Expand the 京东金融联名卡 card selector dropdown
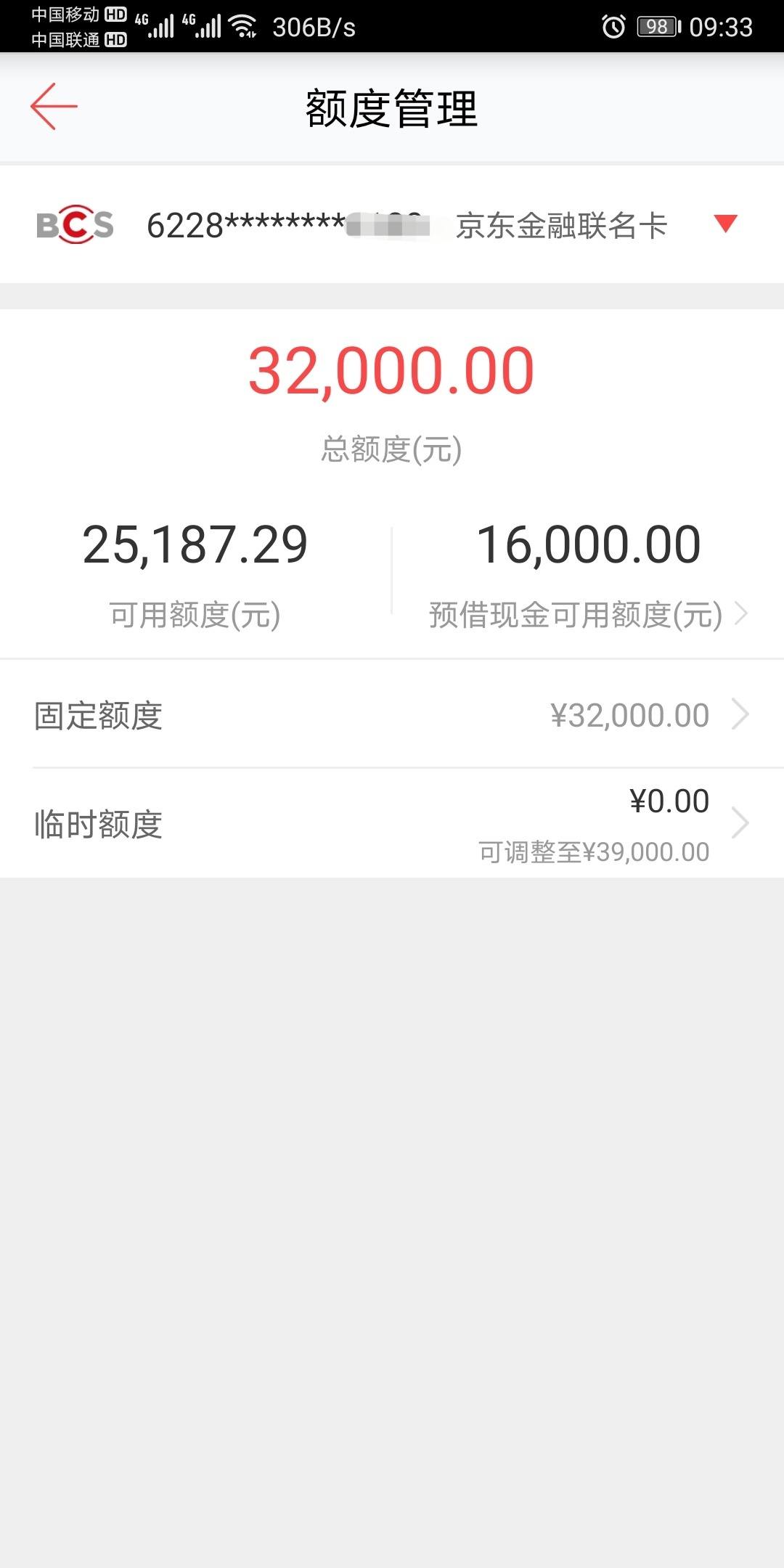 click(725, 224)
